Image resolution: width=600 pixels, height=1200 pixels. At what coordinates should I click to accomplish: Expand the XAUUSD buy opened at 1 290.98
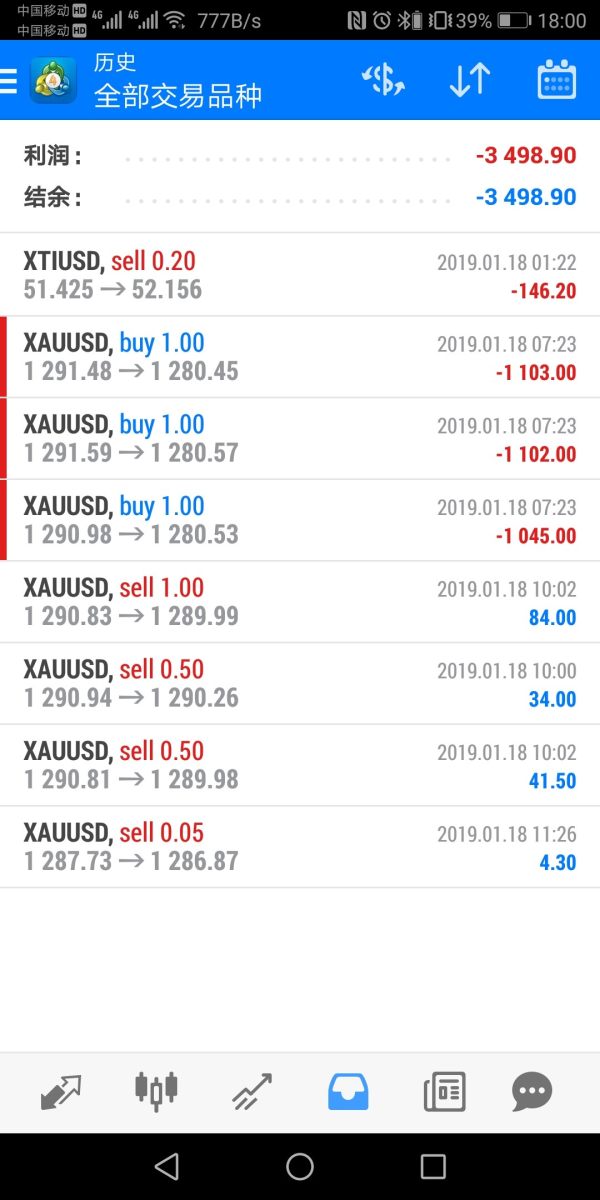[300, 521]
